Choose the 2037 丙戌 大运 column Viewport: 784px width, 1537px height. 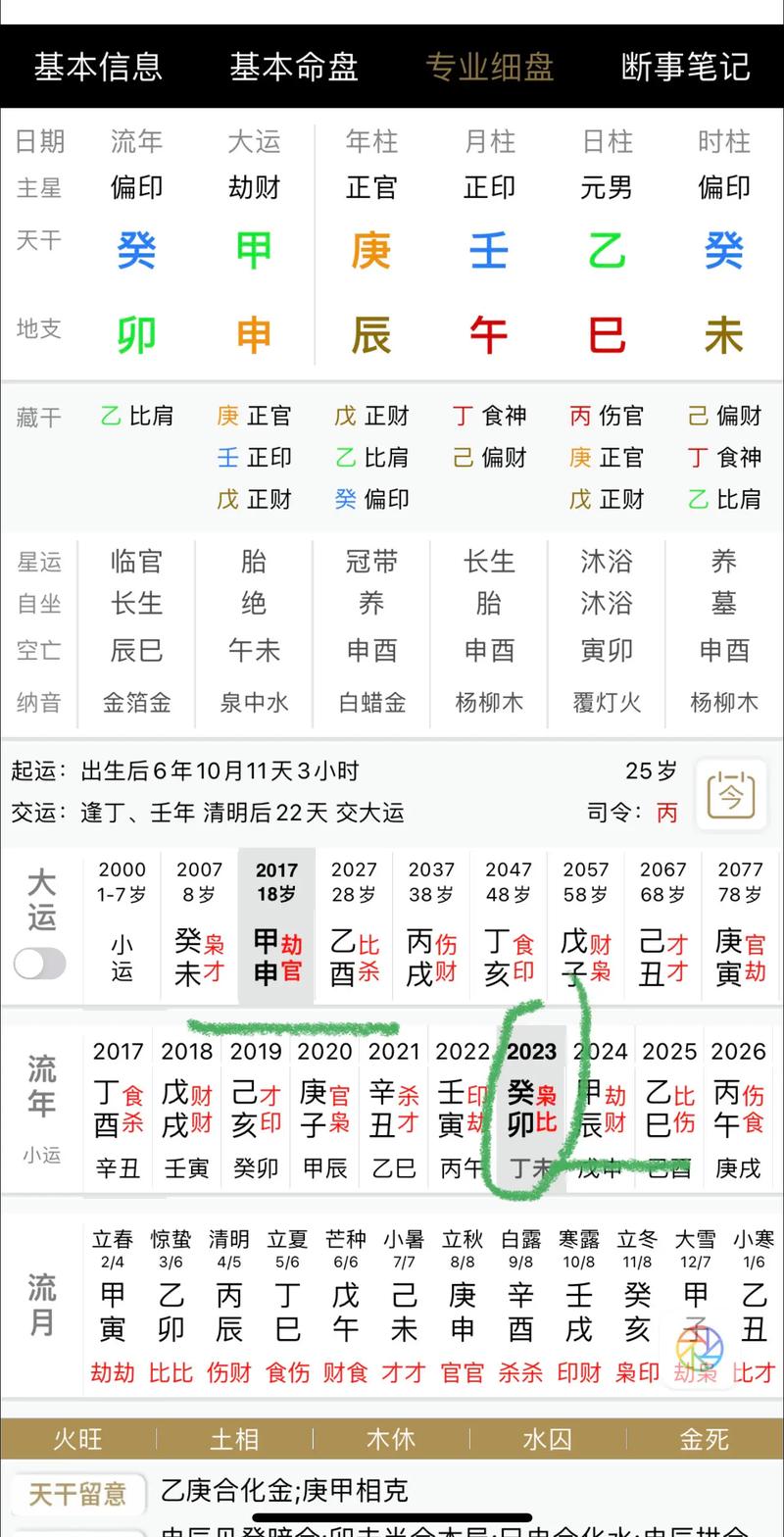(x=431, y=926)
